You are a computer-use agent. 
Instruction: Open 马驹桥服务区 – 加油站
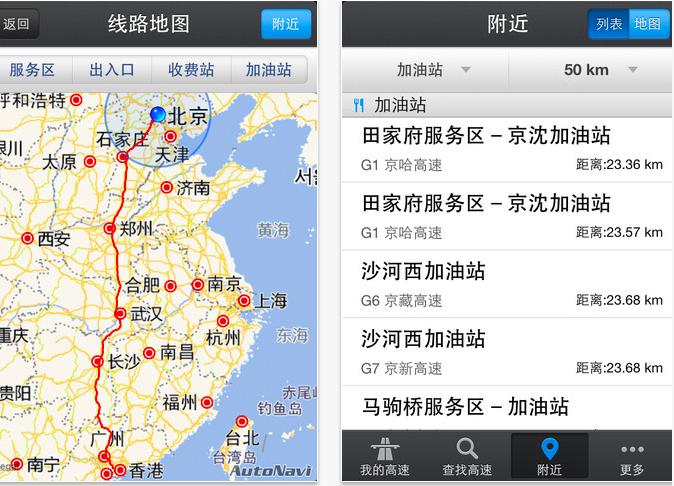tap(508, 408)
